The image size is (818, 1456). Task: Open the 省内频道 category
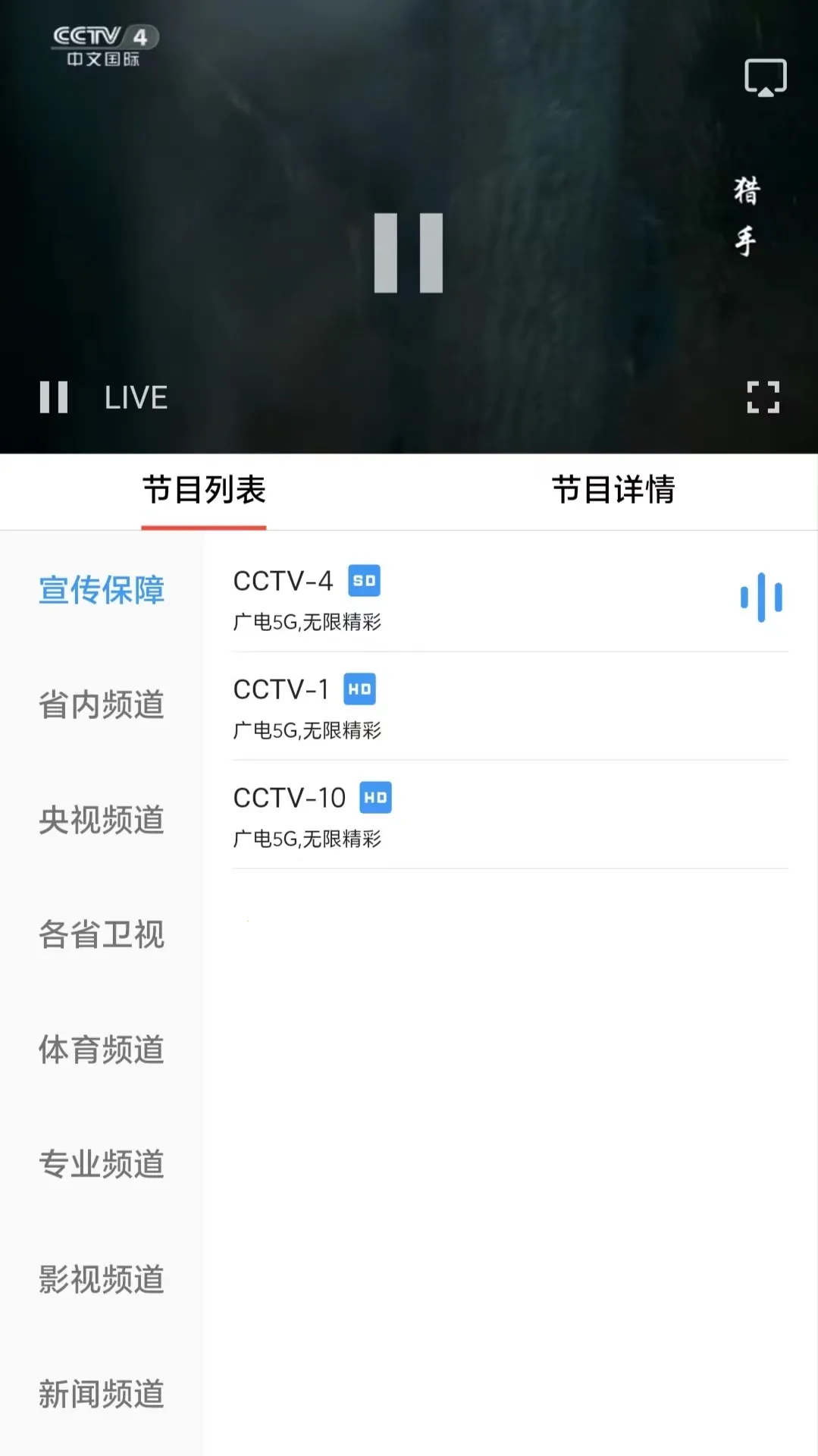point(102,704)
